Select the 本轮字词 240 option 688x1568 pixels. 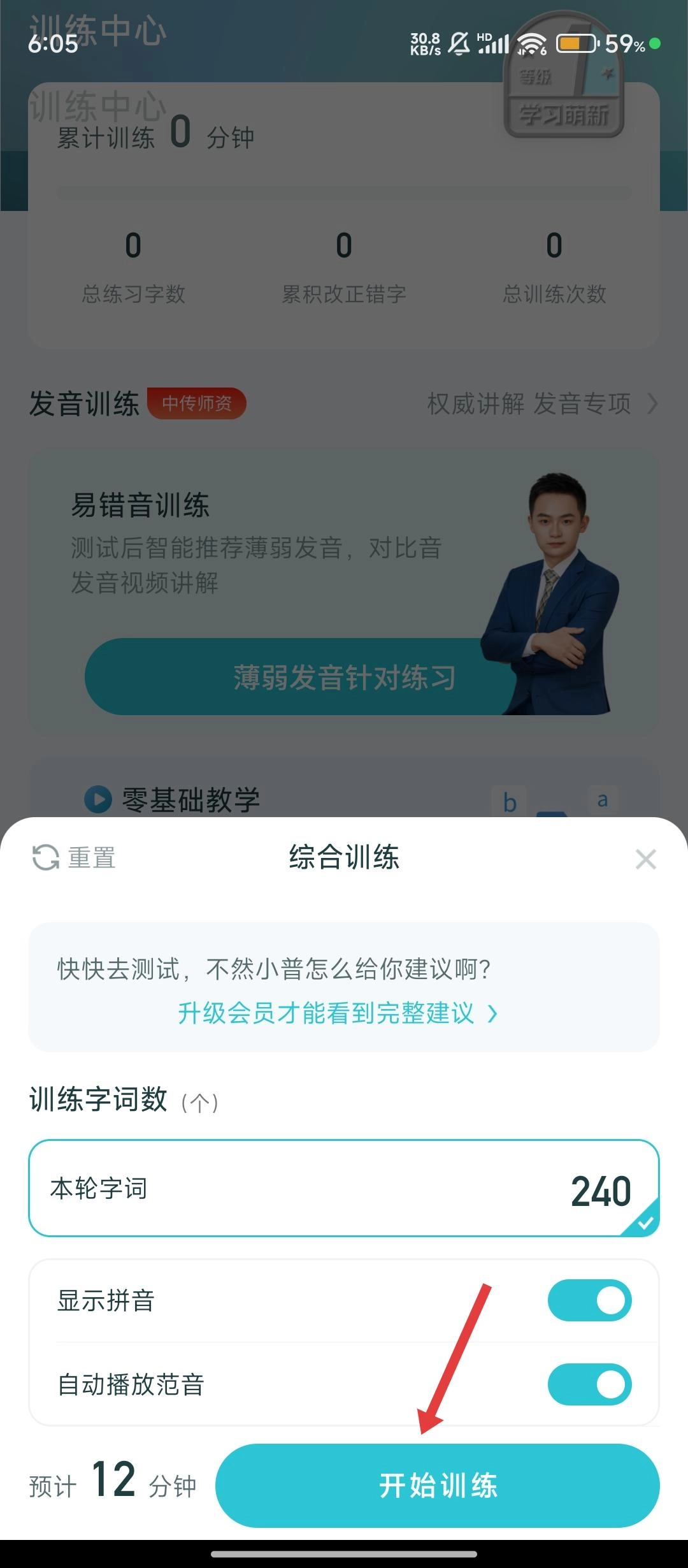[344, 1189]
